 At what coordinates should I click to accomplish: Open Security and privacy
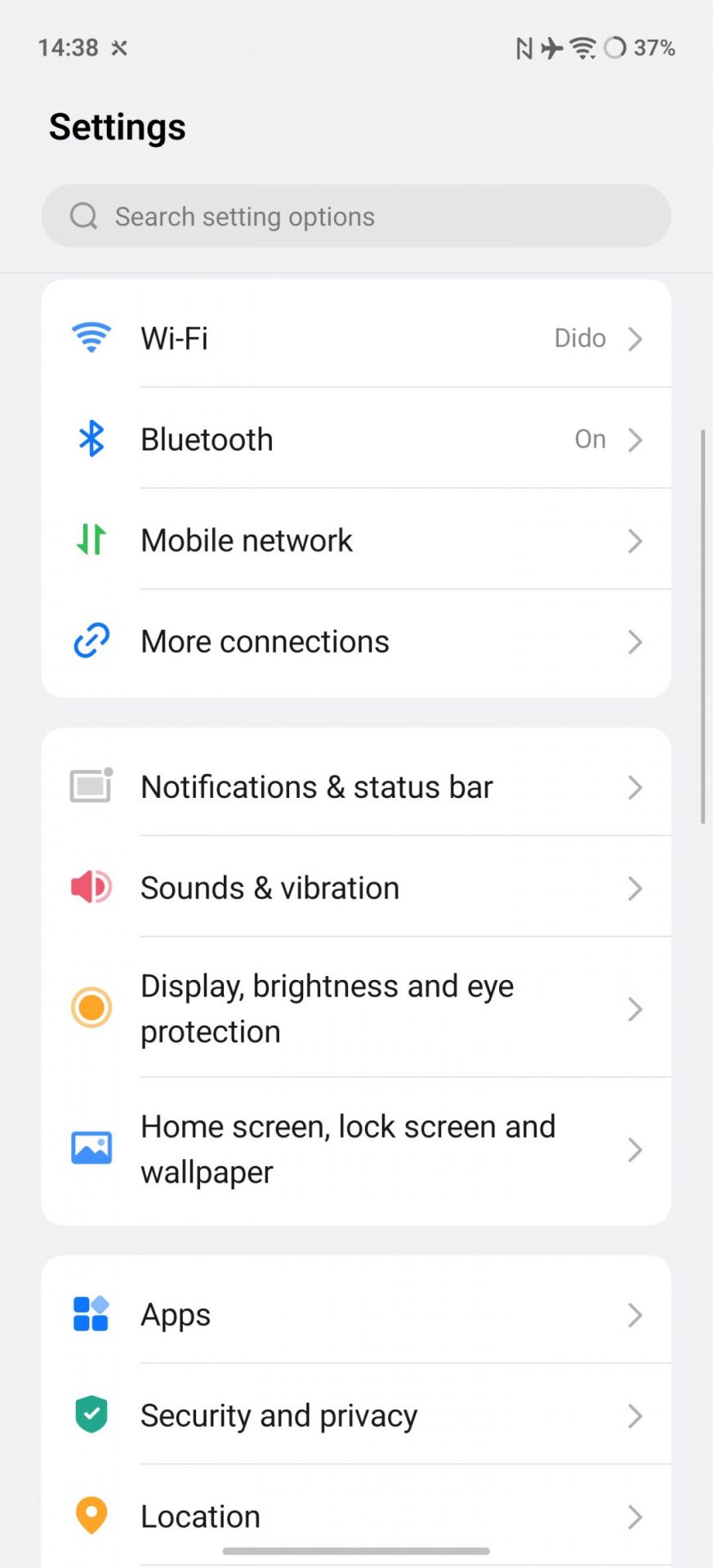click(x=356, y=1415)
